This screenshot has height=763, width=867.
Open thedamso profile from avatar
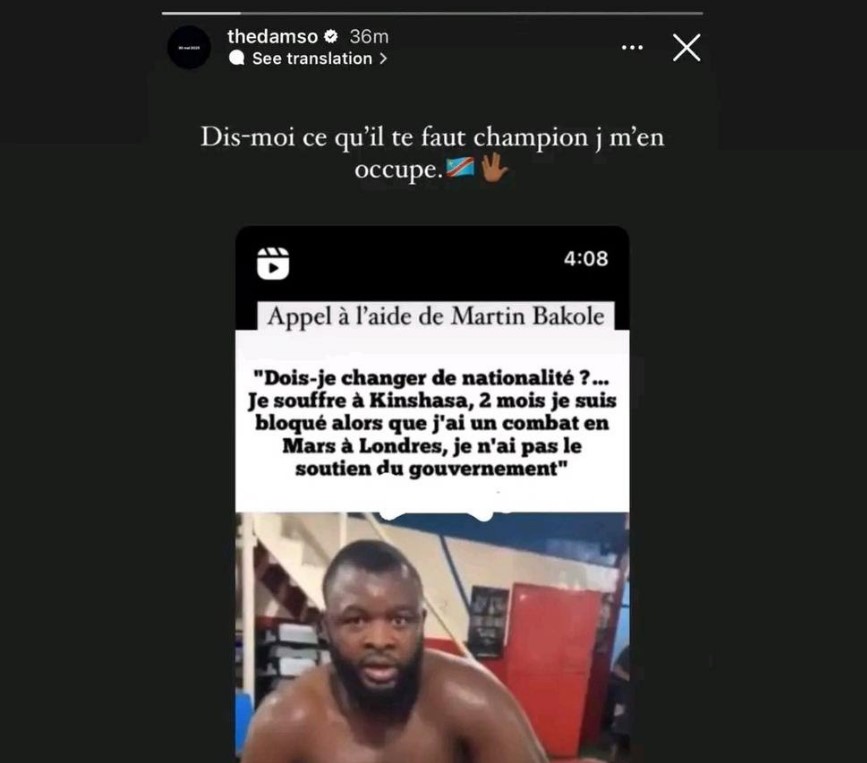point(189,48)
